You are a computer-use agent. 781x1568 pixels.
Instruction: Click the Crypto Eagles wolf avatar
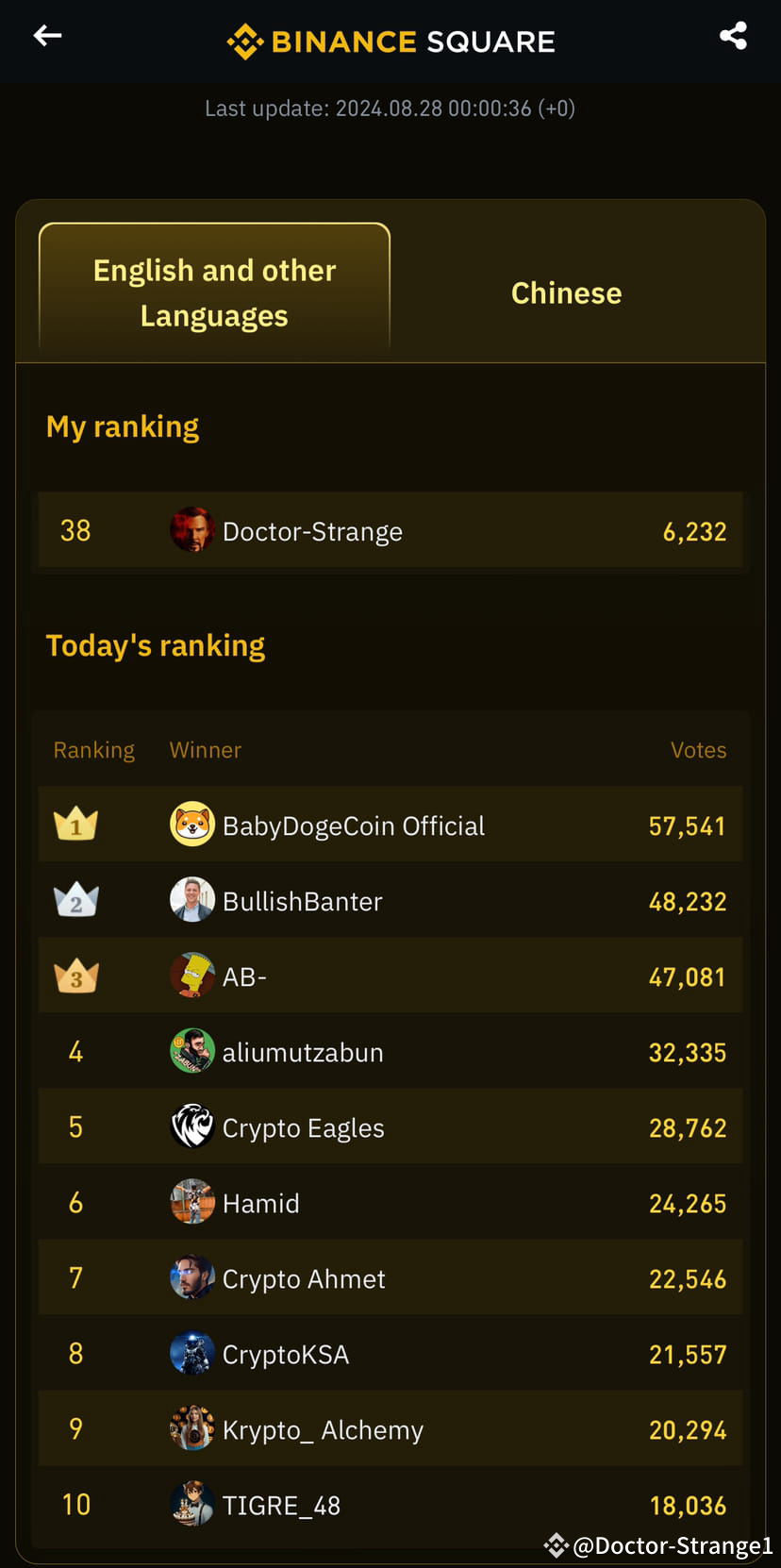tap(192, 1126)
